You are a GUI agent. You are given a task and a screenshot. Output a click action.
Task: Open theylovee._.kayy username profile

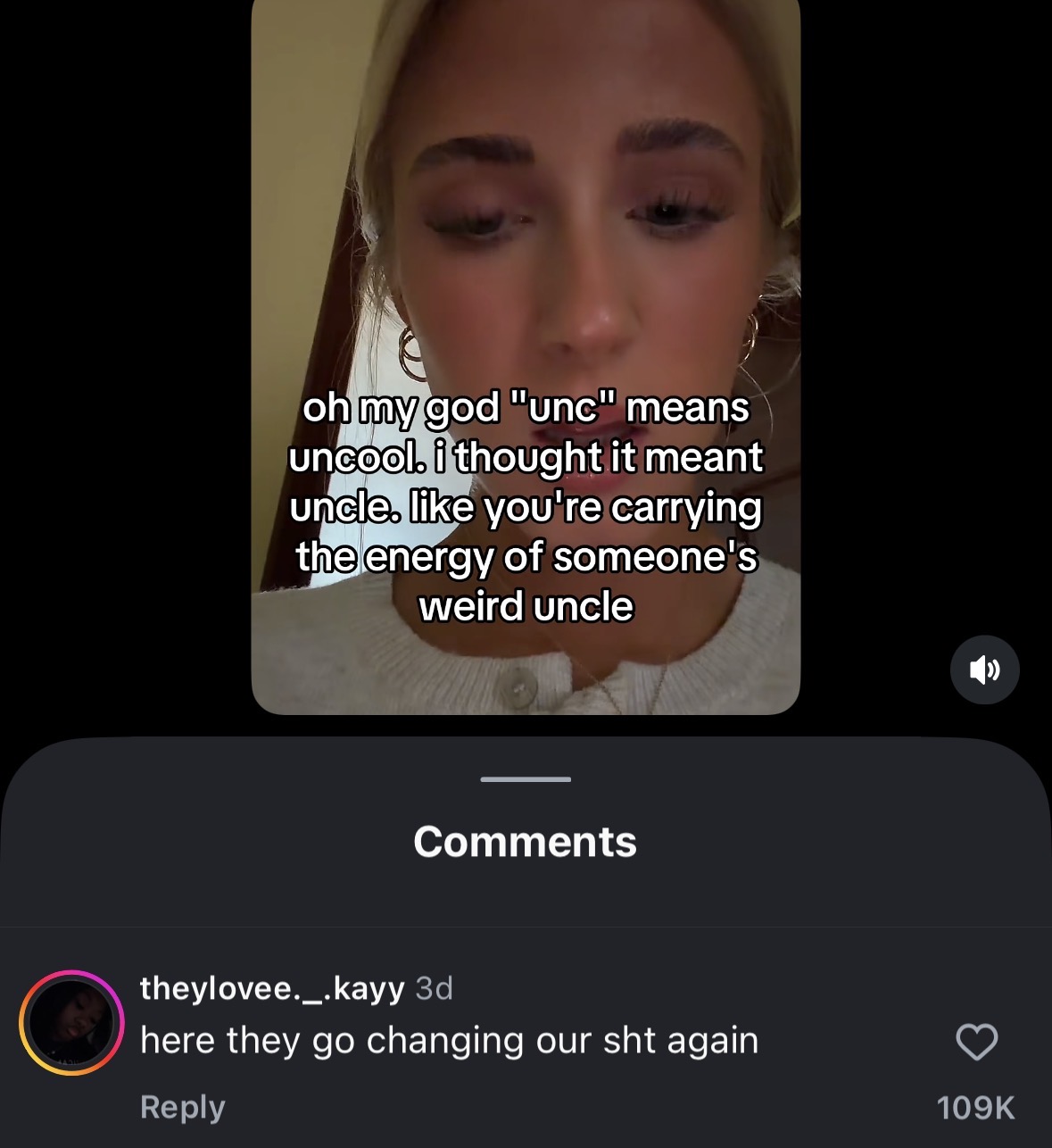click(272, 988)
